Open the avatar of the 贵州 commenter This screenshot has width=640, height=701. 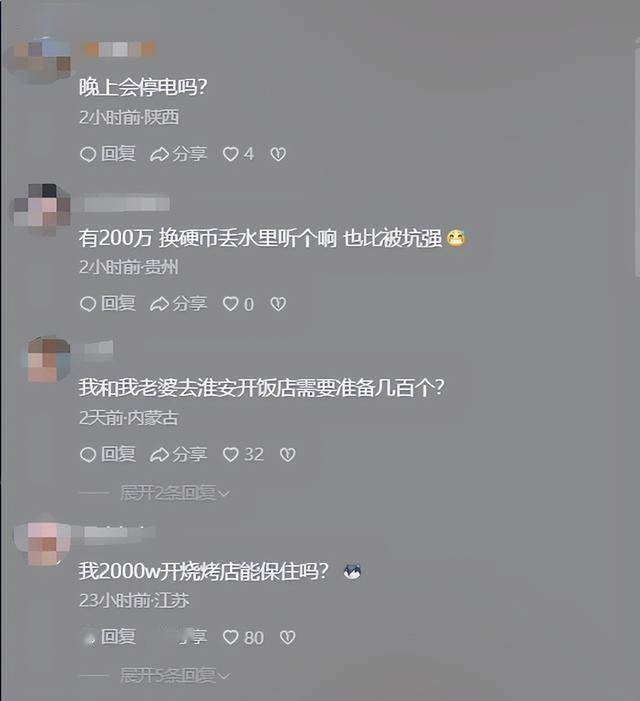click(41, 209)
